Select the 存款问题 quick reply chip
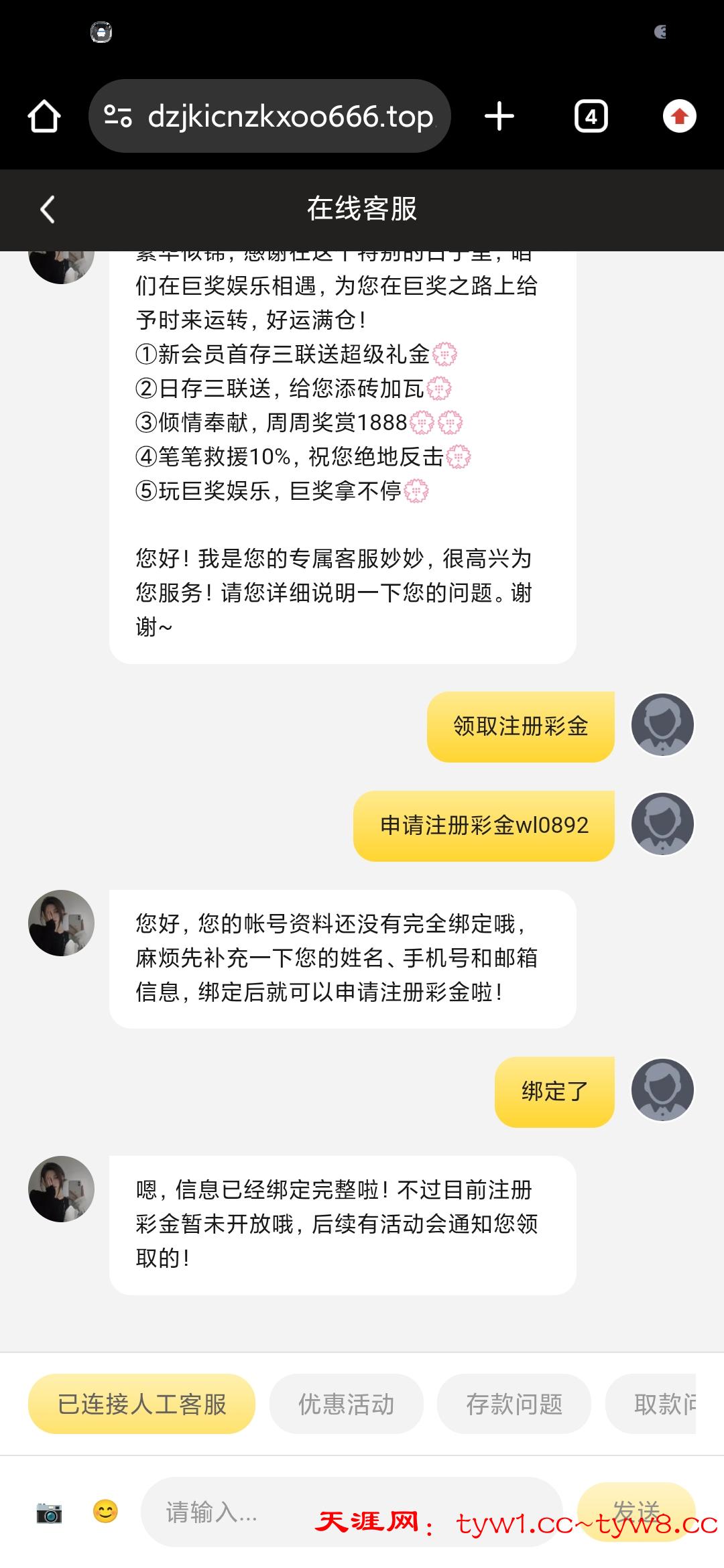Screen dimensions: 724x1568 tap(514, 1402)
